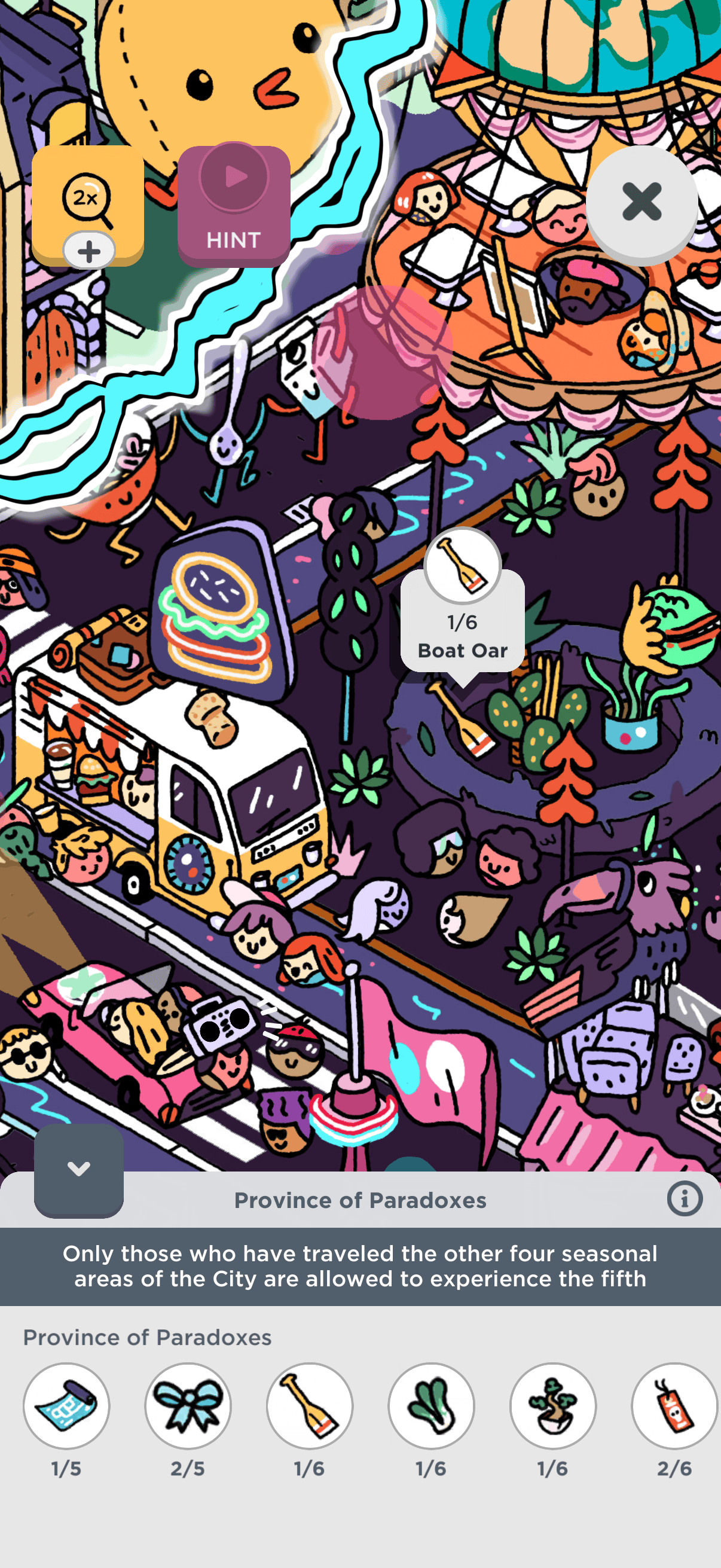This screenshot has height=1568, width=721.
Task: Get a hint with the HINT button
Action: [x=234, y=206]
